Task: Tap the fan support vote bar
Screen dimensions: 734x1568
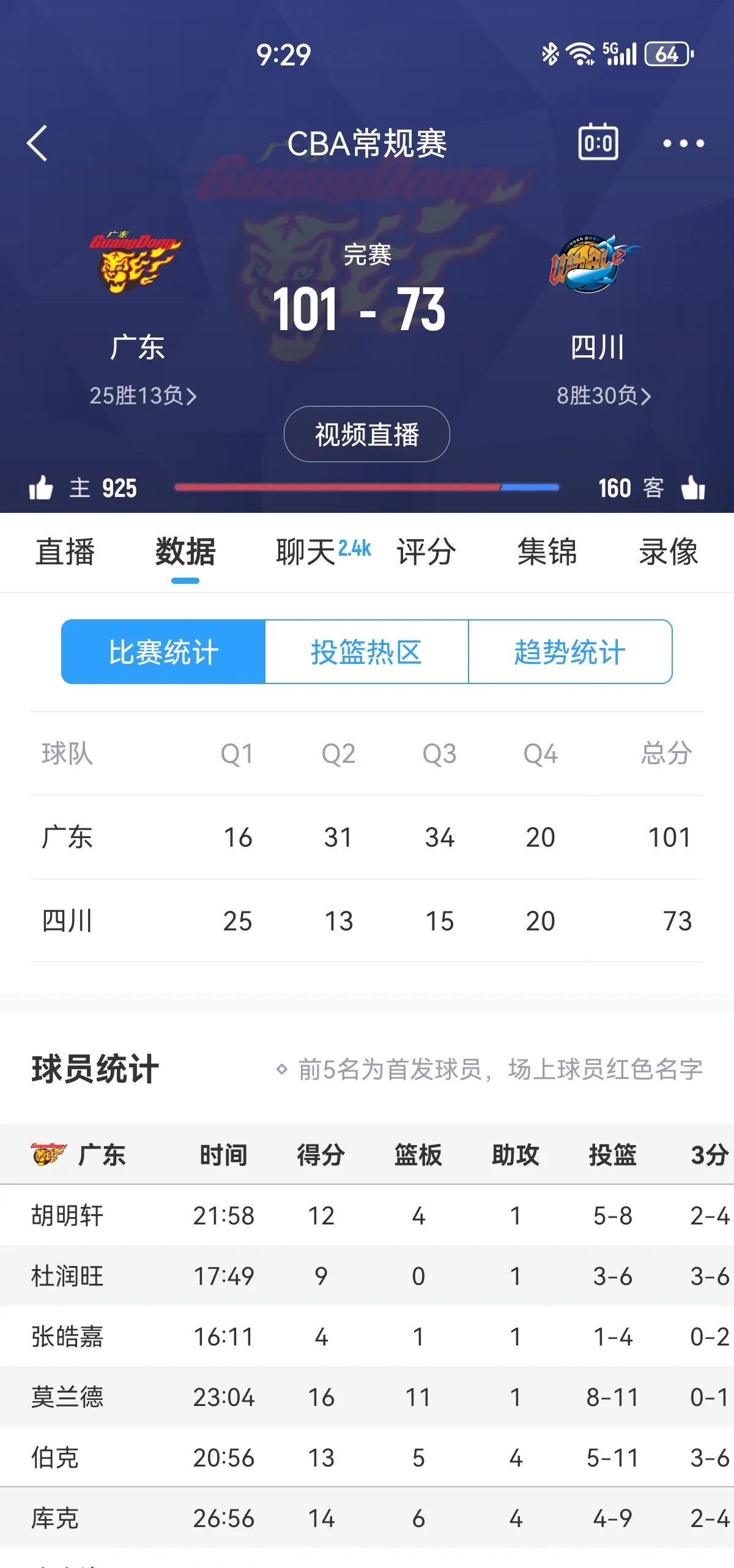Action: pos(367,486)
